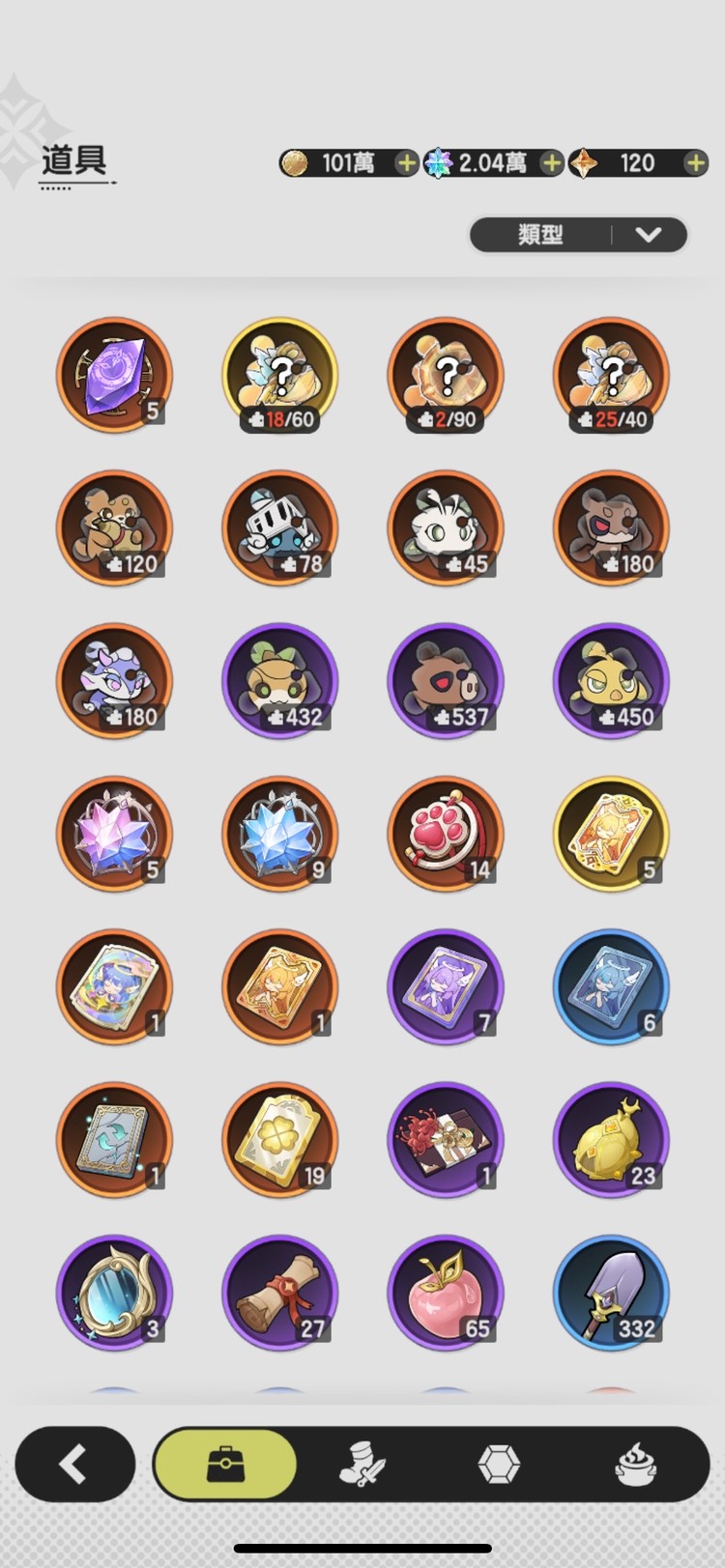Add more crystals next to 2.04萬
Viewport: 725px width, 1568px height.
coord(551,163)
